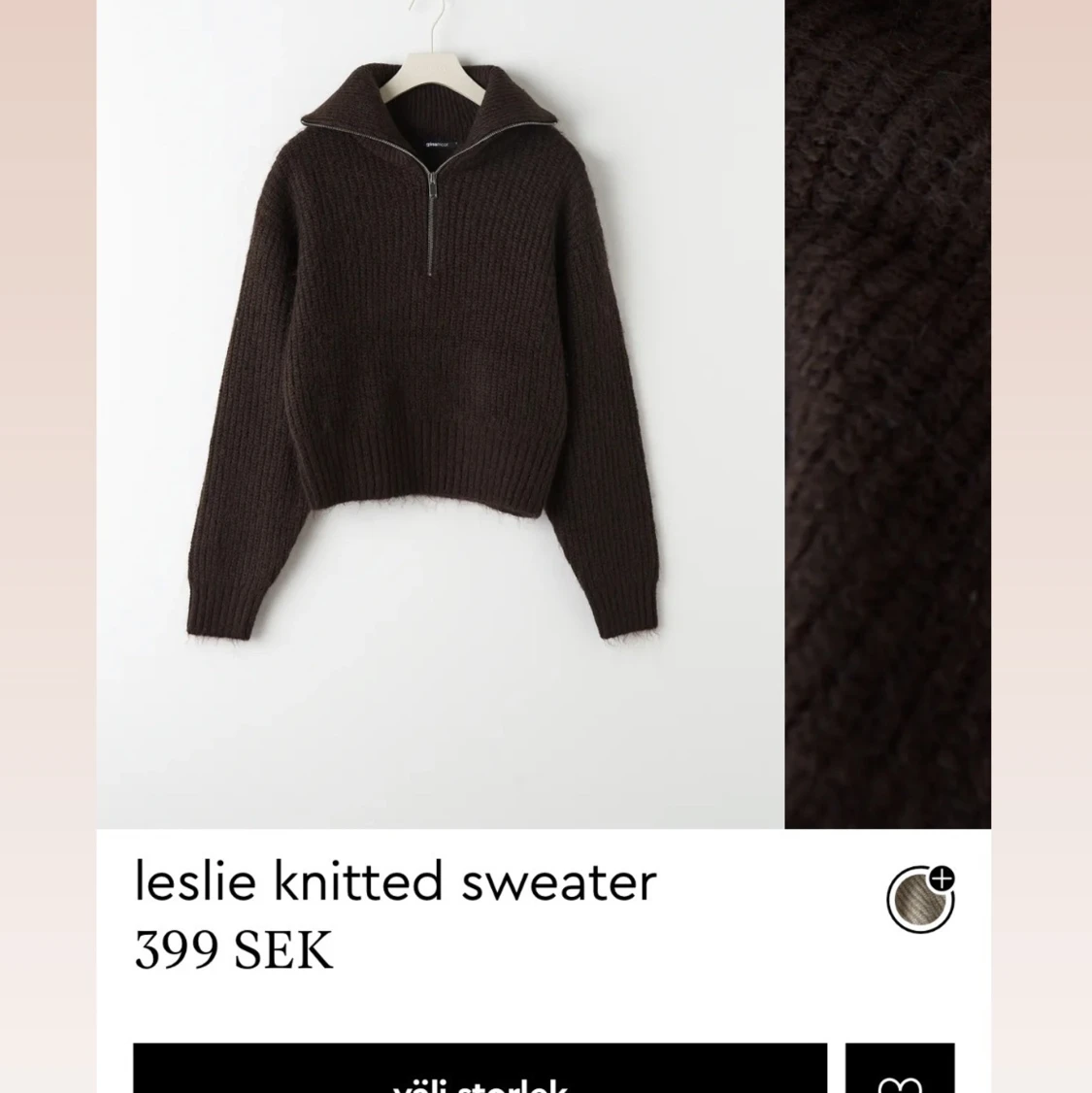This screenshot has width=1092, height=1093.
Task: View the close-up knit texture photo
Action: click(x=887, y=414)
